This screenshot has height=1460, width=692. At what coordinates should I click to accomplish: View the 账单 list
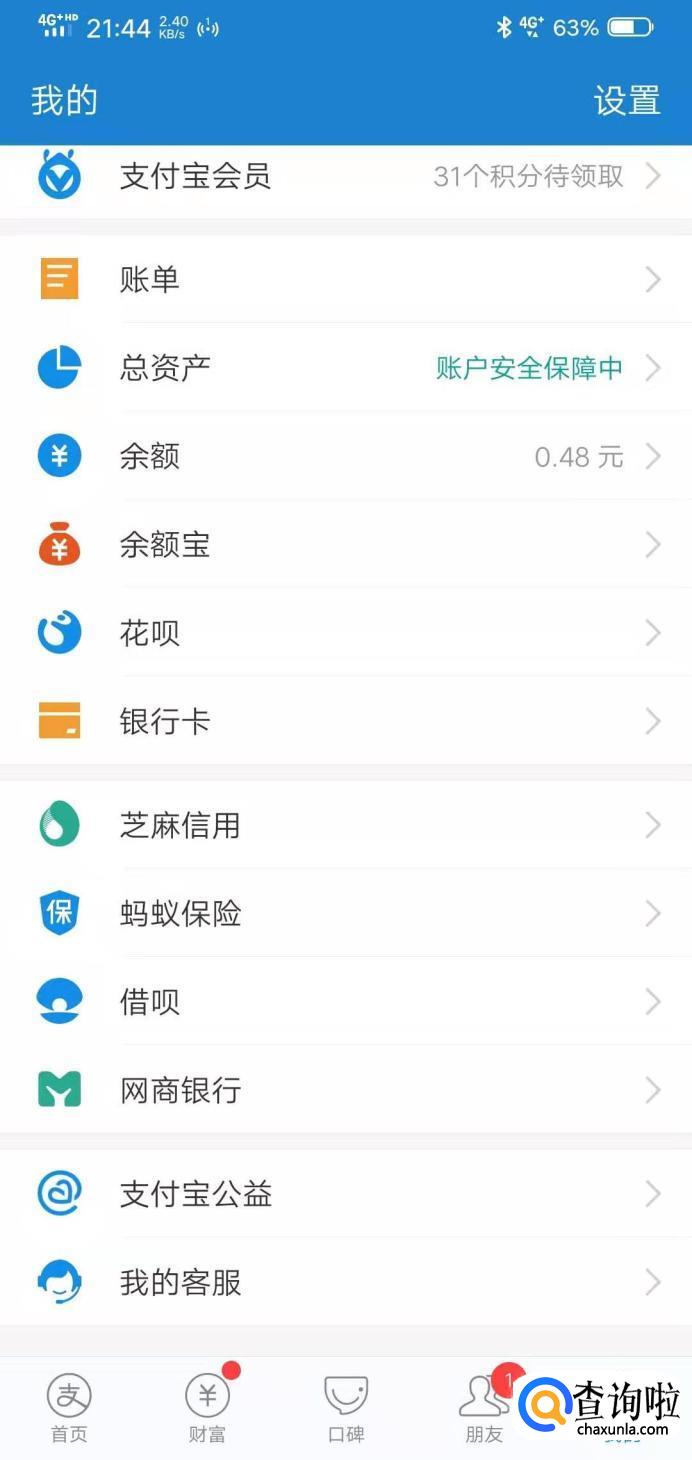pos(346,279)
